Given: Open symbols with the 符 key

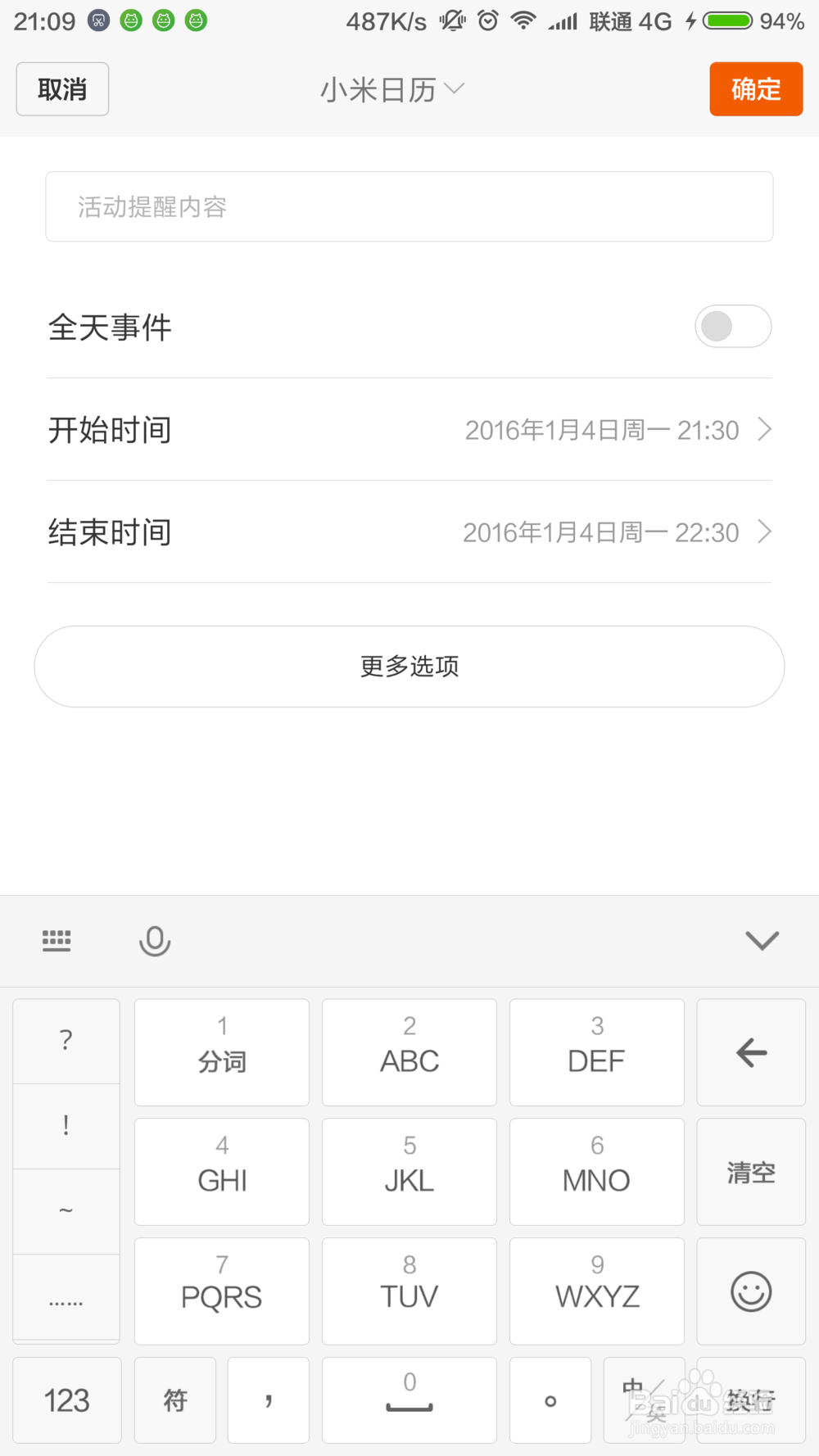Looking at the screenshot, I should (x=174, y=1400).
